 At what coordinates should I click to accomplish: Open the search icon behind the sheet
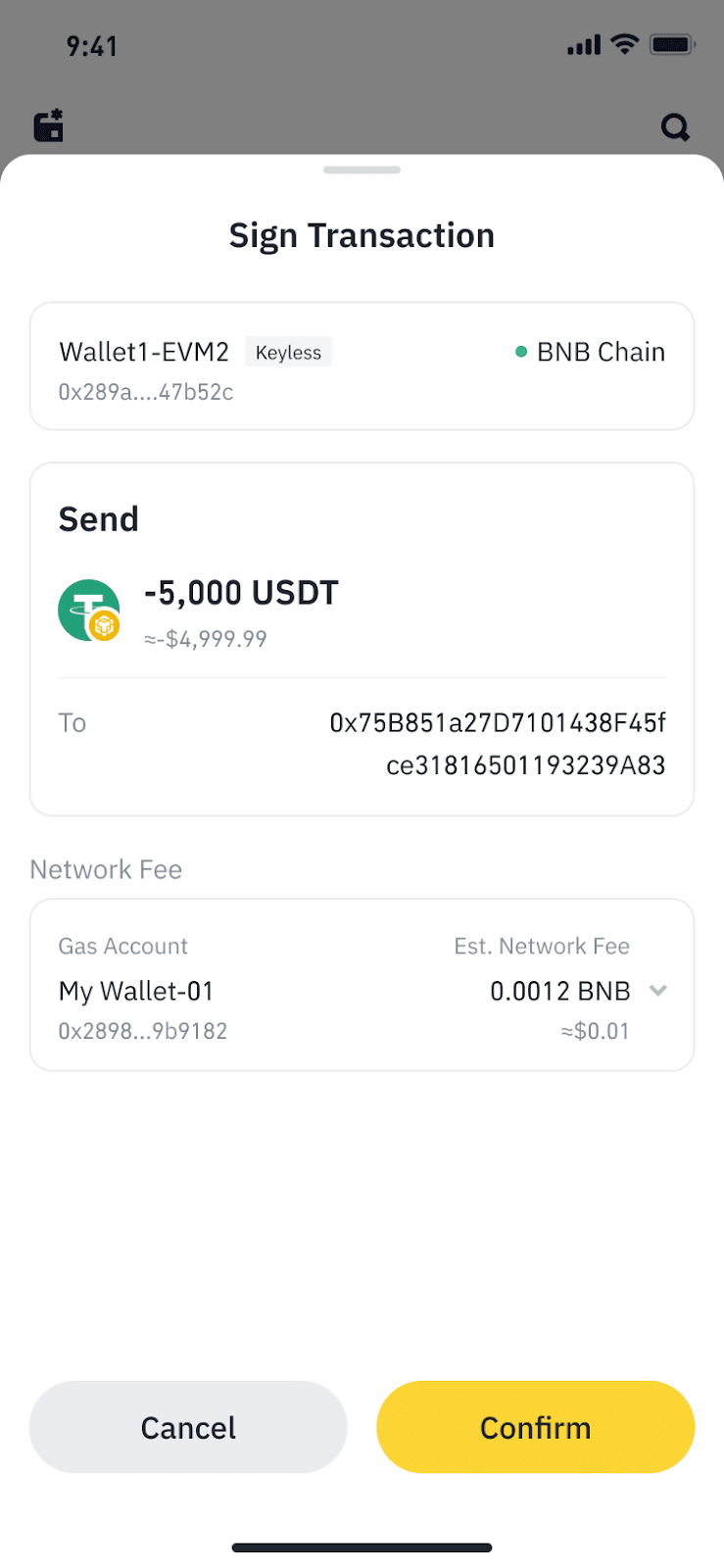pyautogui.click(x=675, y=127)
